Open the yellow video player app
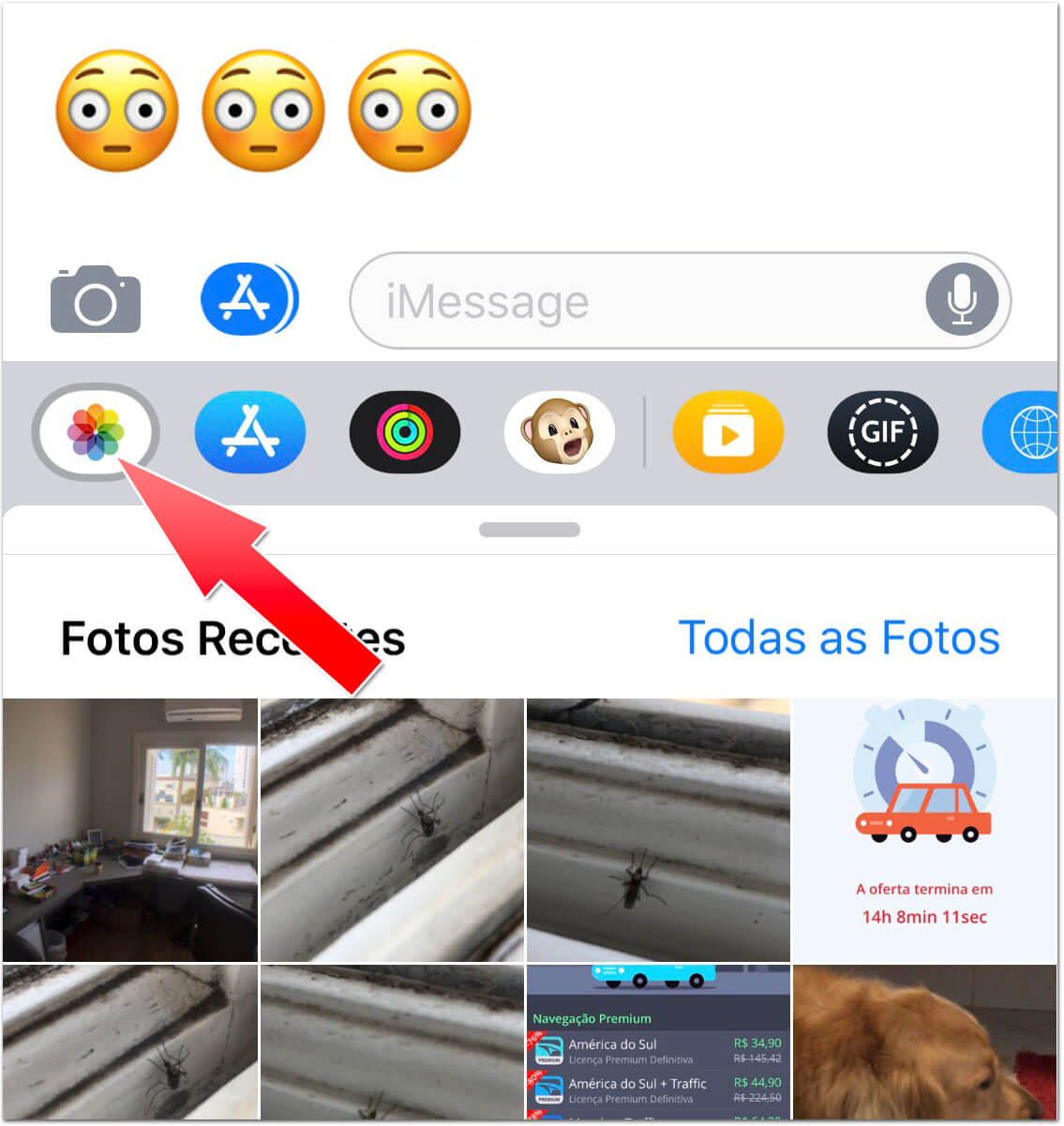Image resolution: width=1064 pixels, height=1126 pixels. click(727, 432)
